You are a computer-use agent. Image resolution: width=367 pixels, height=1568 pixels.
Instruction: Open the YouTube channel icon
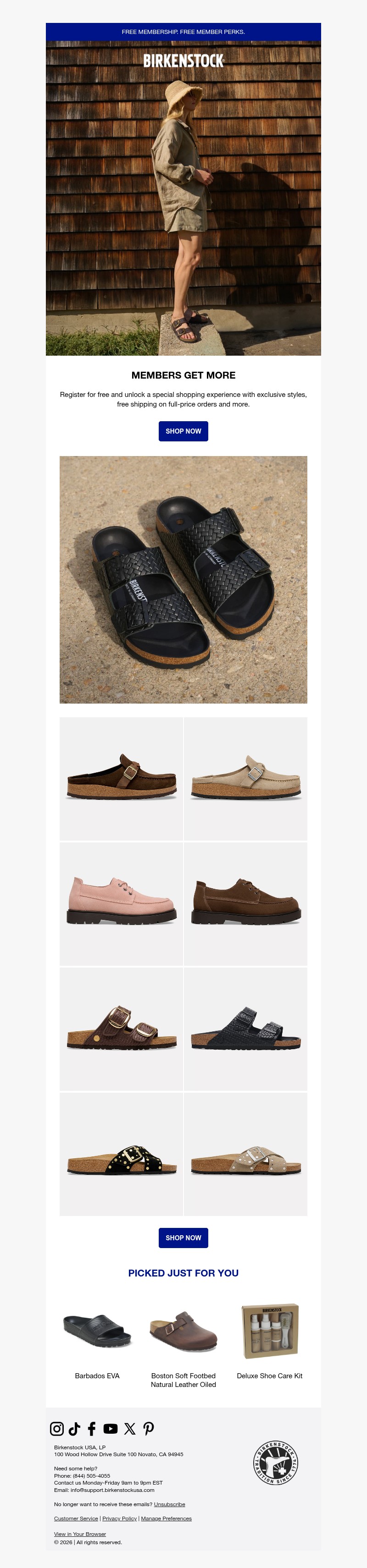111,1429
